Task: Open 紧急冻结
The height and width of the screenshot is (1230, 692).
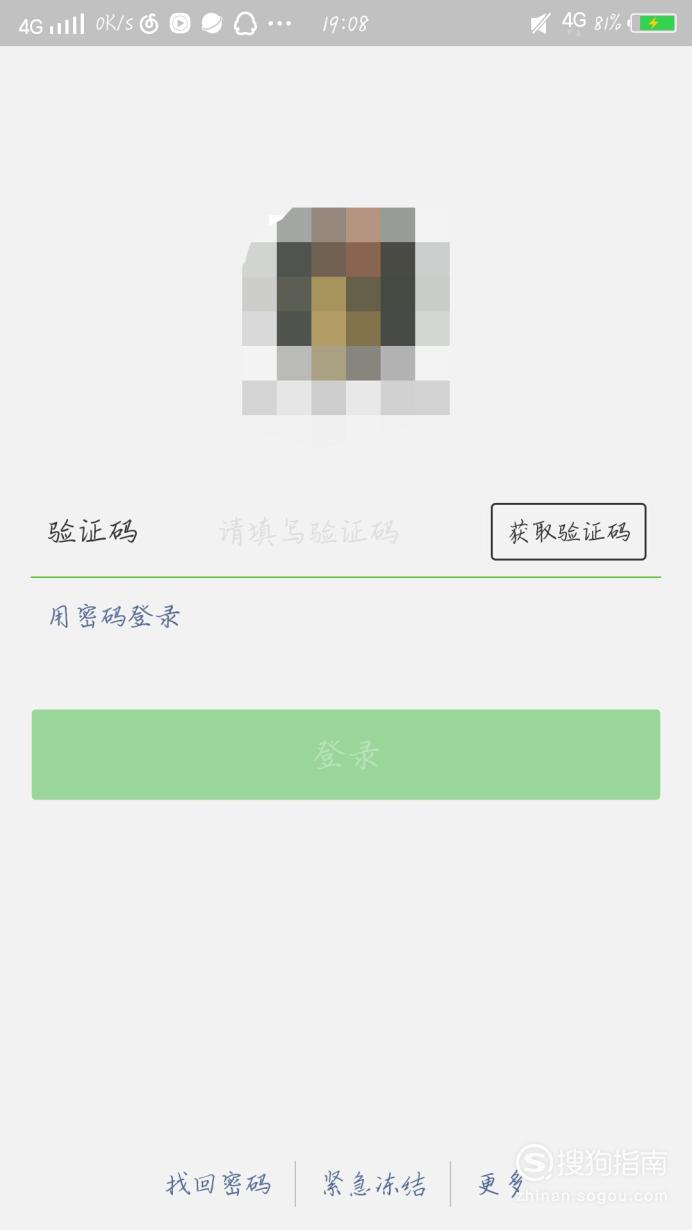Action: click(x=374, y=1185)
